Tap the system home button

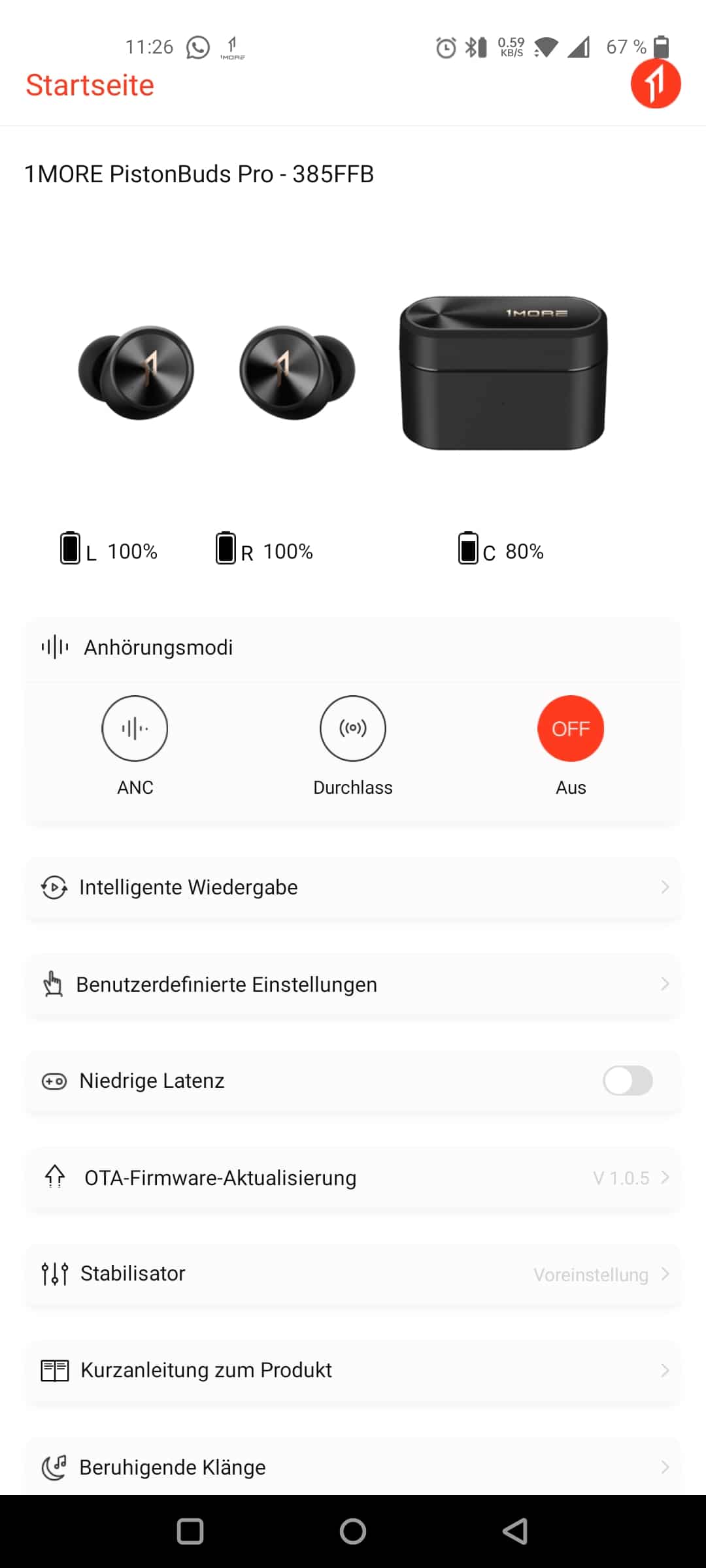click(353, 1531)
